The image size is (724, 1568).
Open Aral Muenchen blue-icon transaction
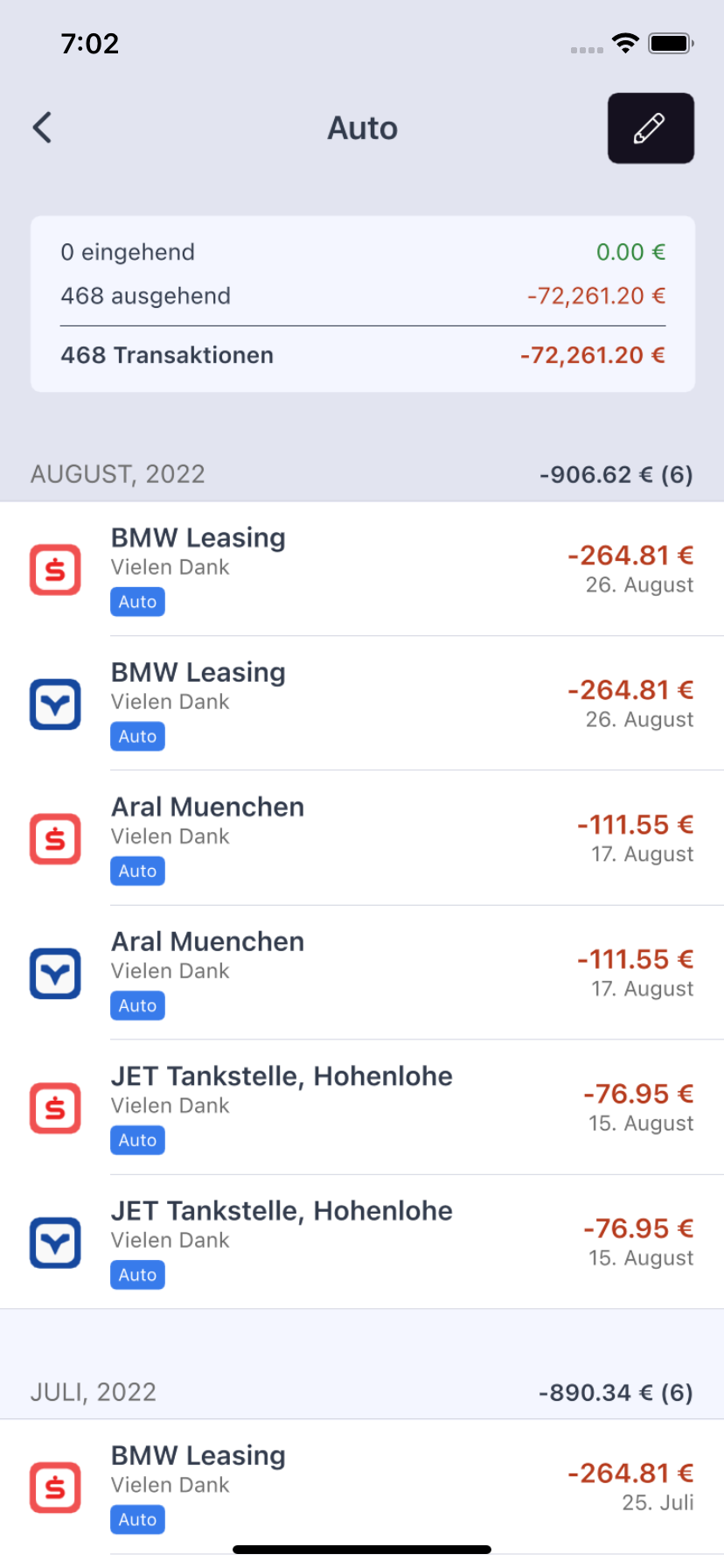[362, 973]
